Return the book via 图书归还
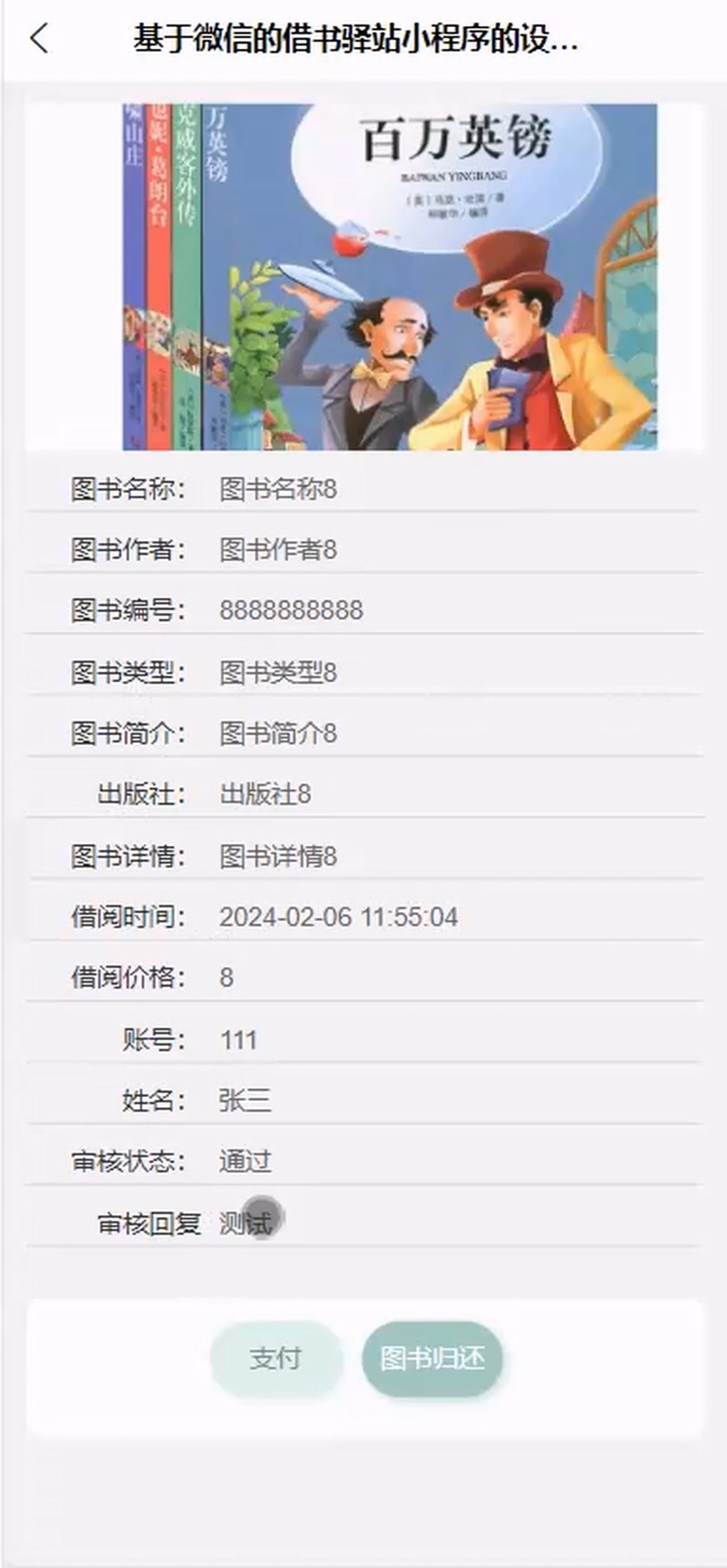Viewport: 727px width, 1568px height. pos(431,1358)
